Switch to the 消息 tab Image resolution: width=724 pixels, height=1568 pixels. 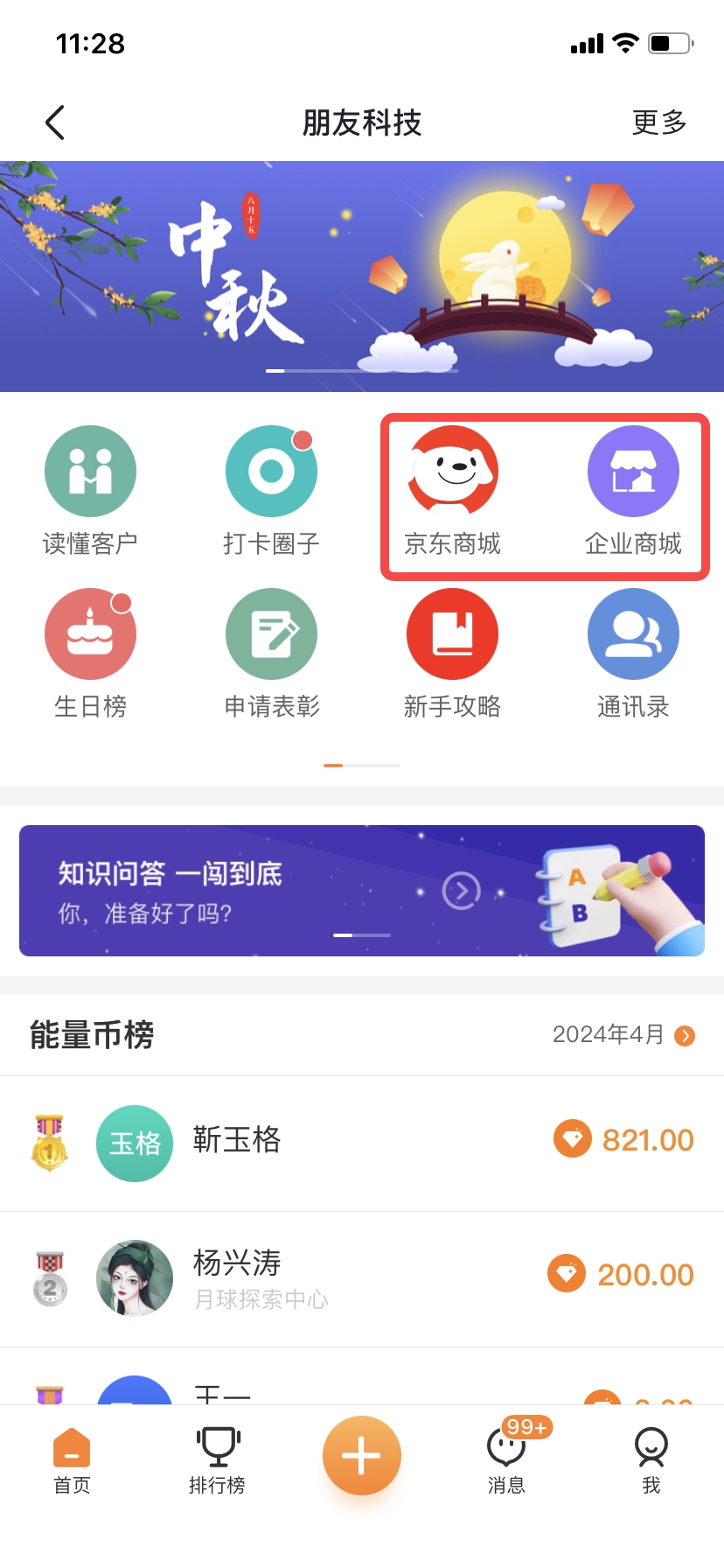coord(506,1461)
